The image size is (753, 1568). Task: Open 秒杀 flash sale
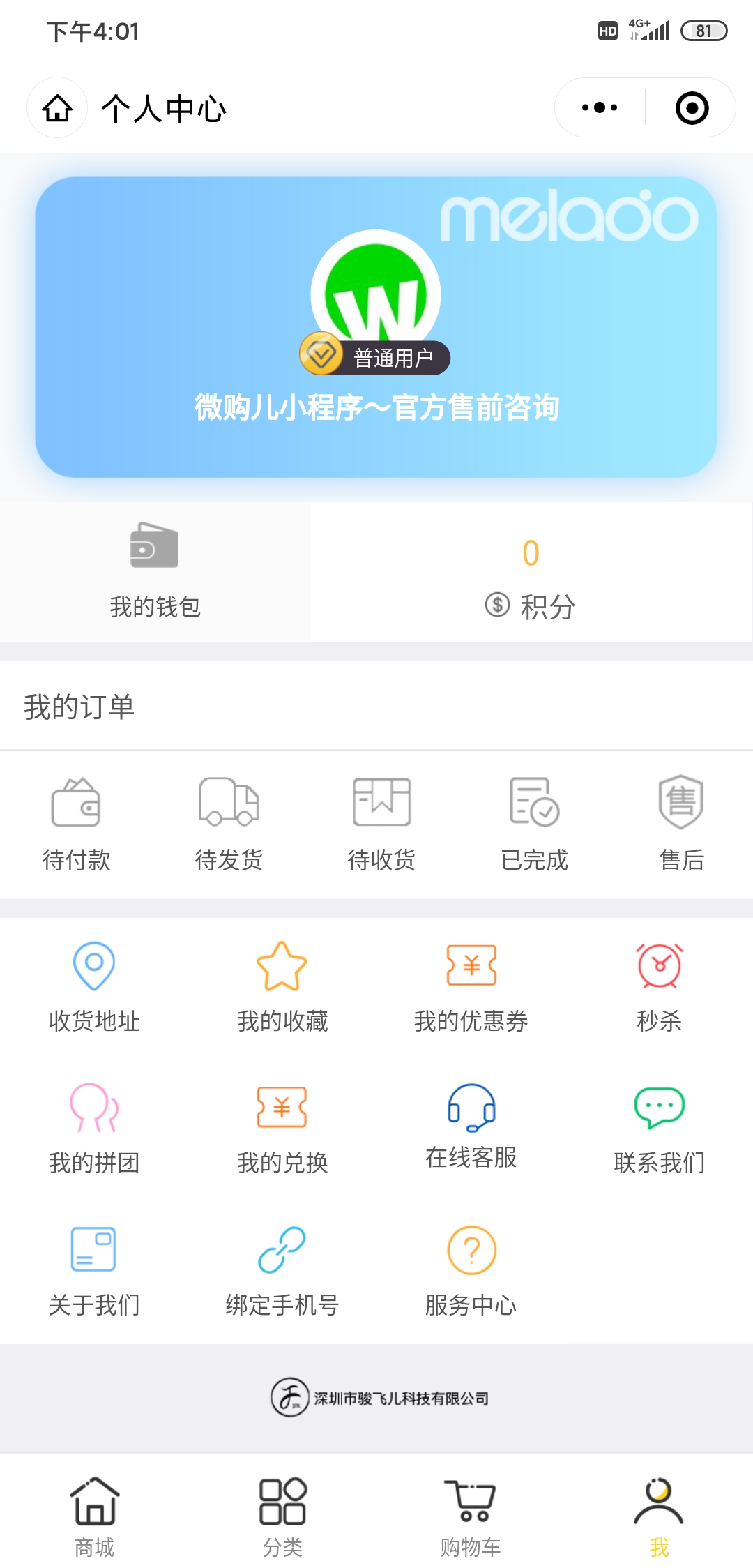click(x=659, y=987)
